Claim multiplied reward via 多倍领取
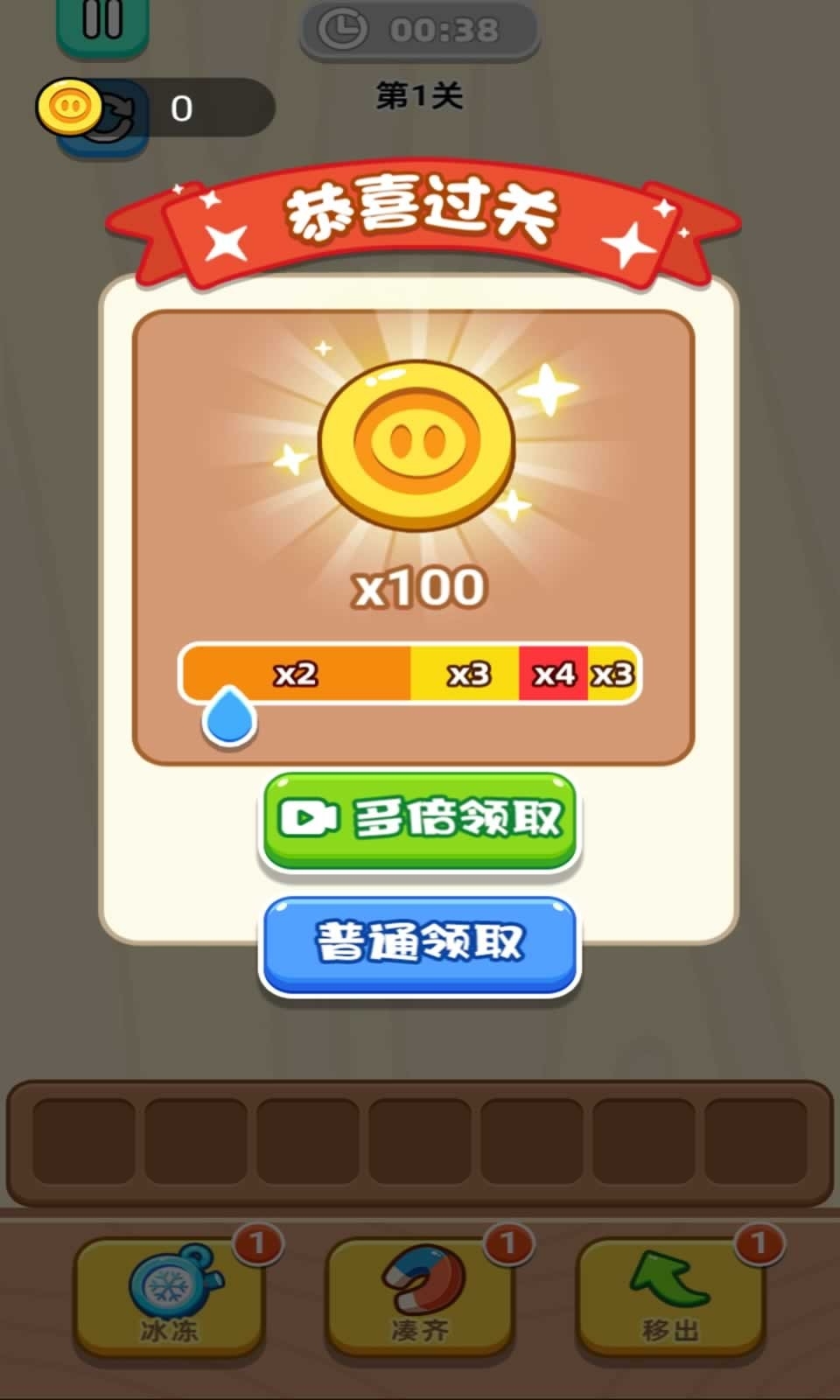This screenshot has height=1400, width=840. [x=419, y=820]
